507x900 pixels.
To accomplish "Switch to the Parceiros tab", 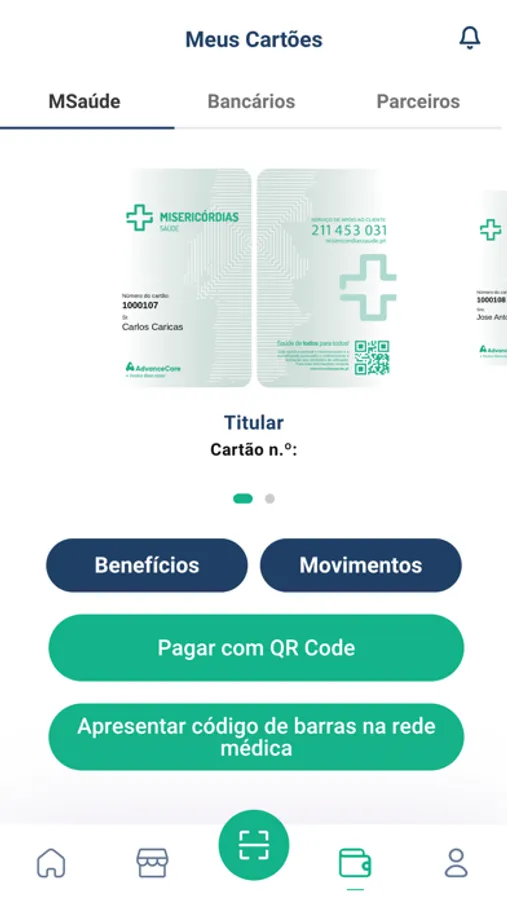I will [418, 102].
